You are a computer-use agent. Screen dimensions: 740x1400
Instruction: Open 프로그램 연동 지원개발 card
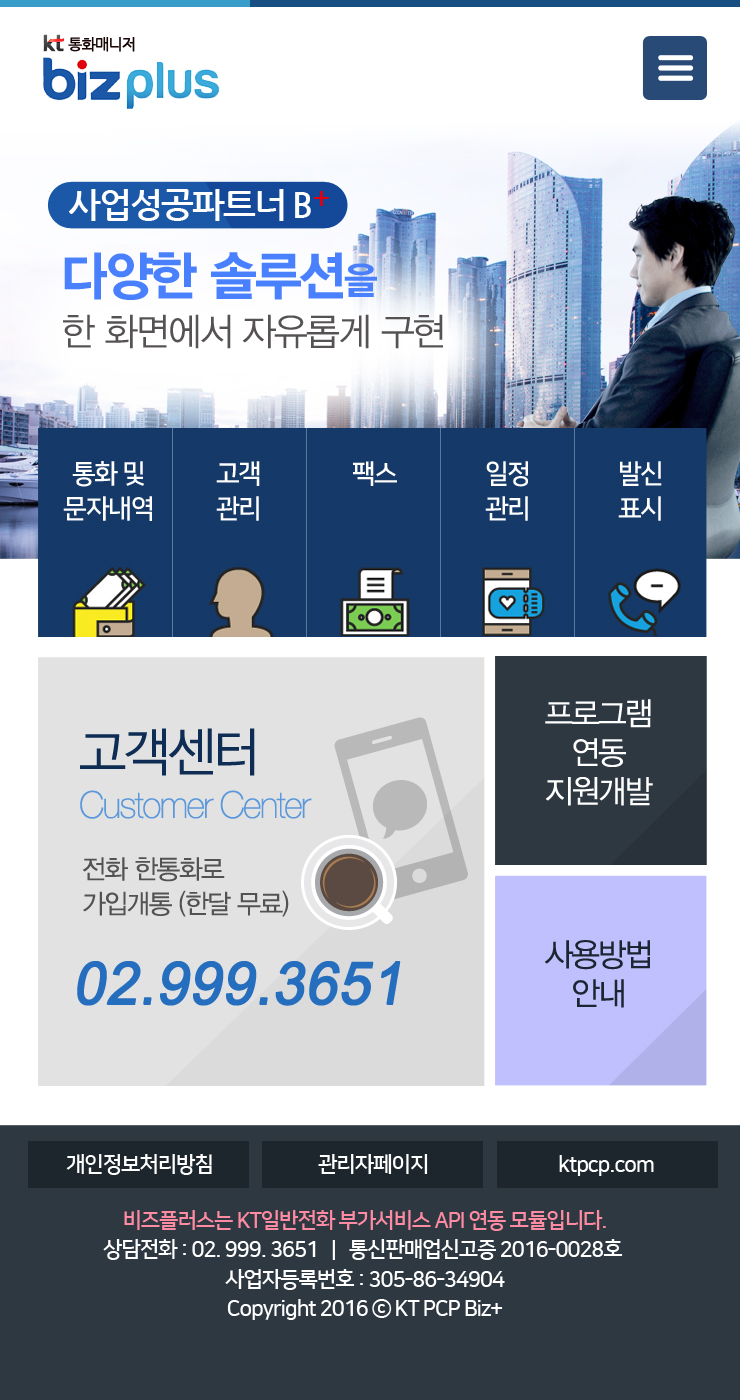coord(600,760)
